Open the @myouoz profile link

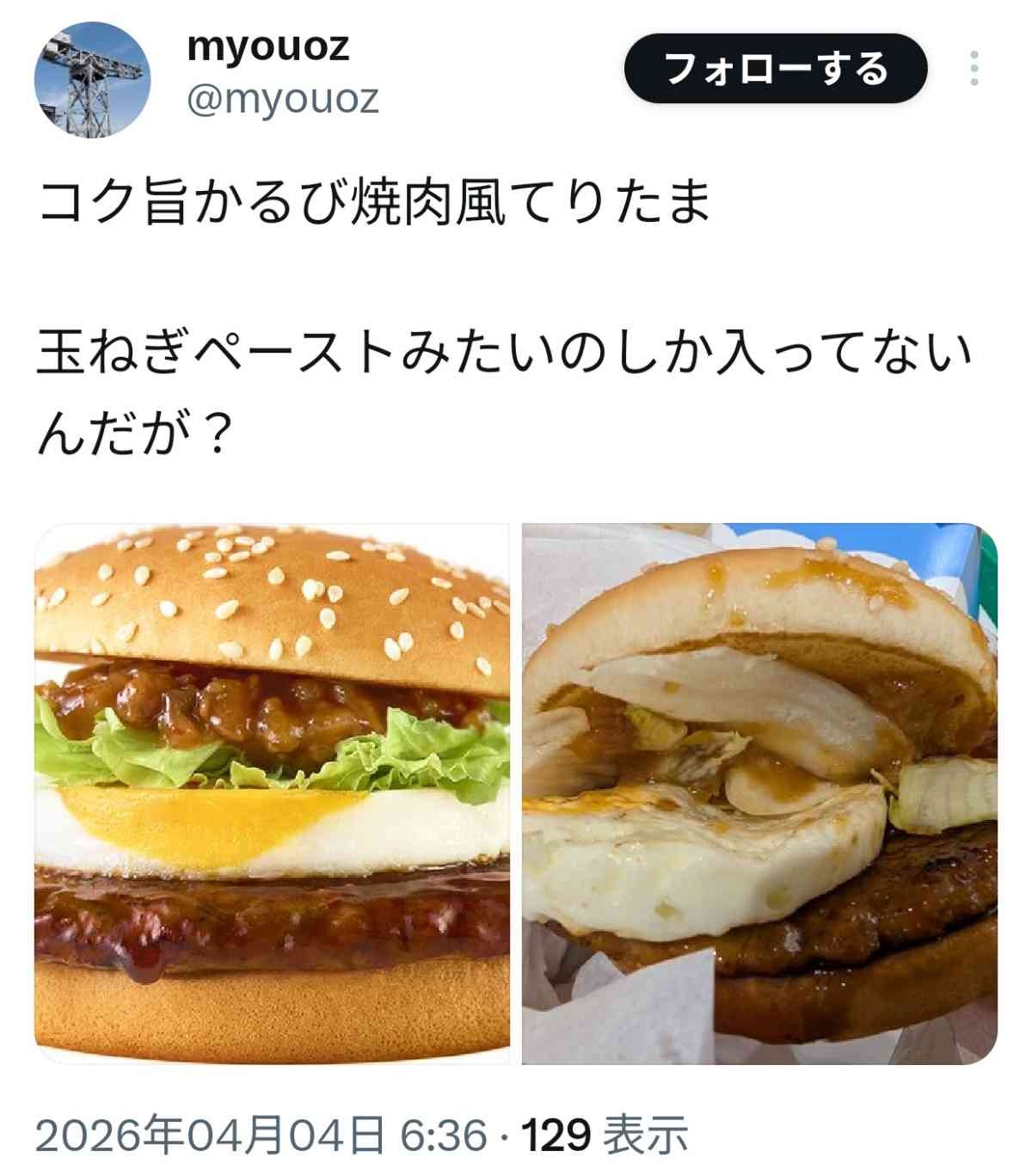[x=282, y=100]
